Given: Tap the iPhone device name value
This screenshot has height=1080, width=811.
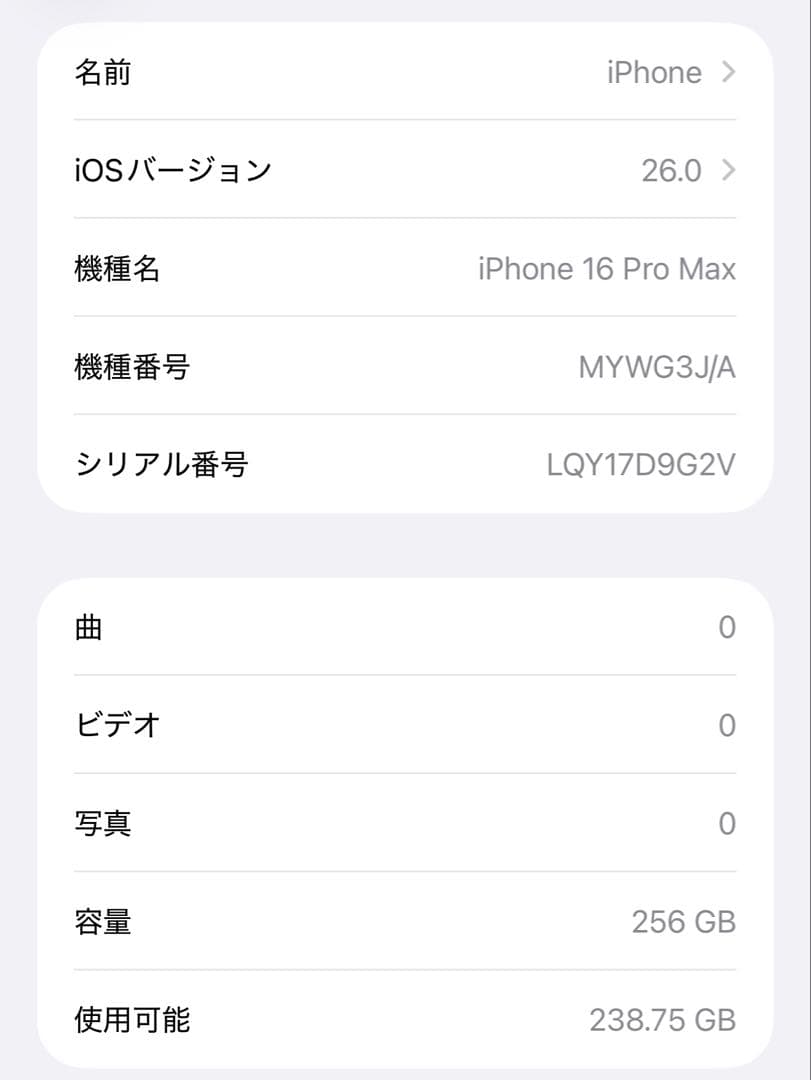Looking at the screenshot, I should 656,71.
